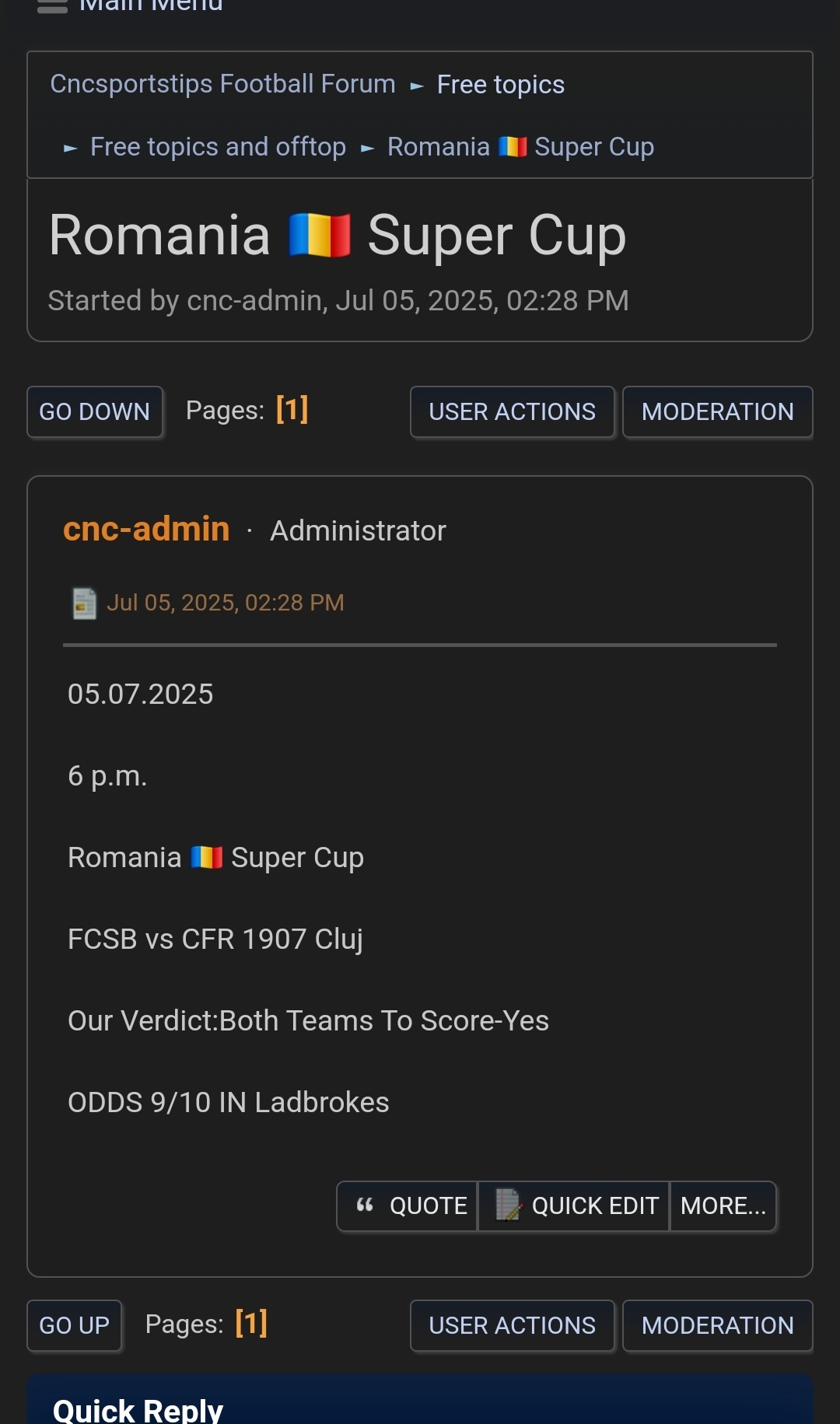Open top USER ACTIONS menu

point(513,411)
